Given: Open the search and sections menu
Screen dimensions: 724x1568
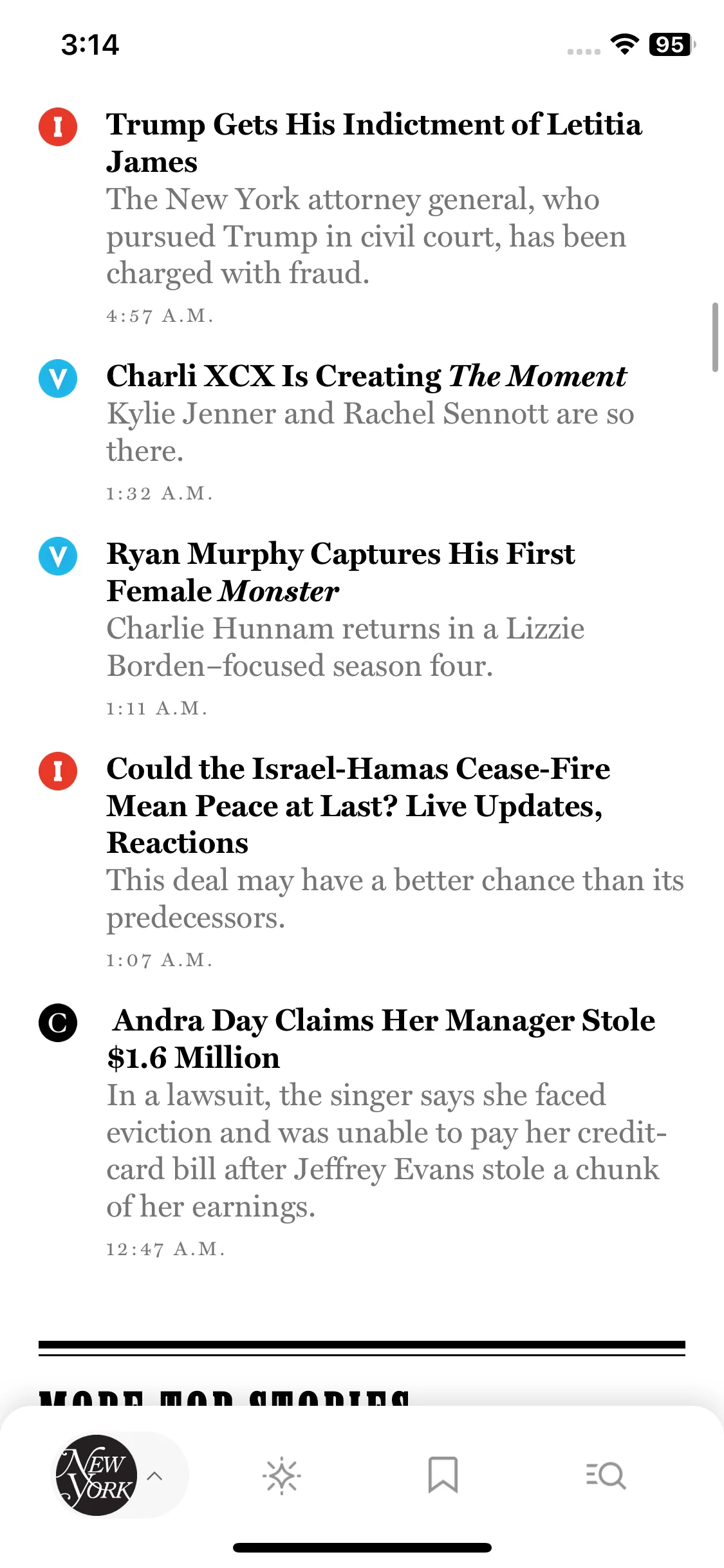Looking at the screenshot, I should tap(605, 1475).
